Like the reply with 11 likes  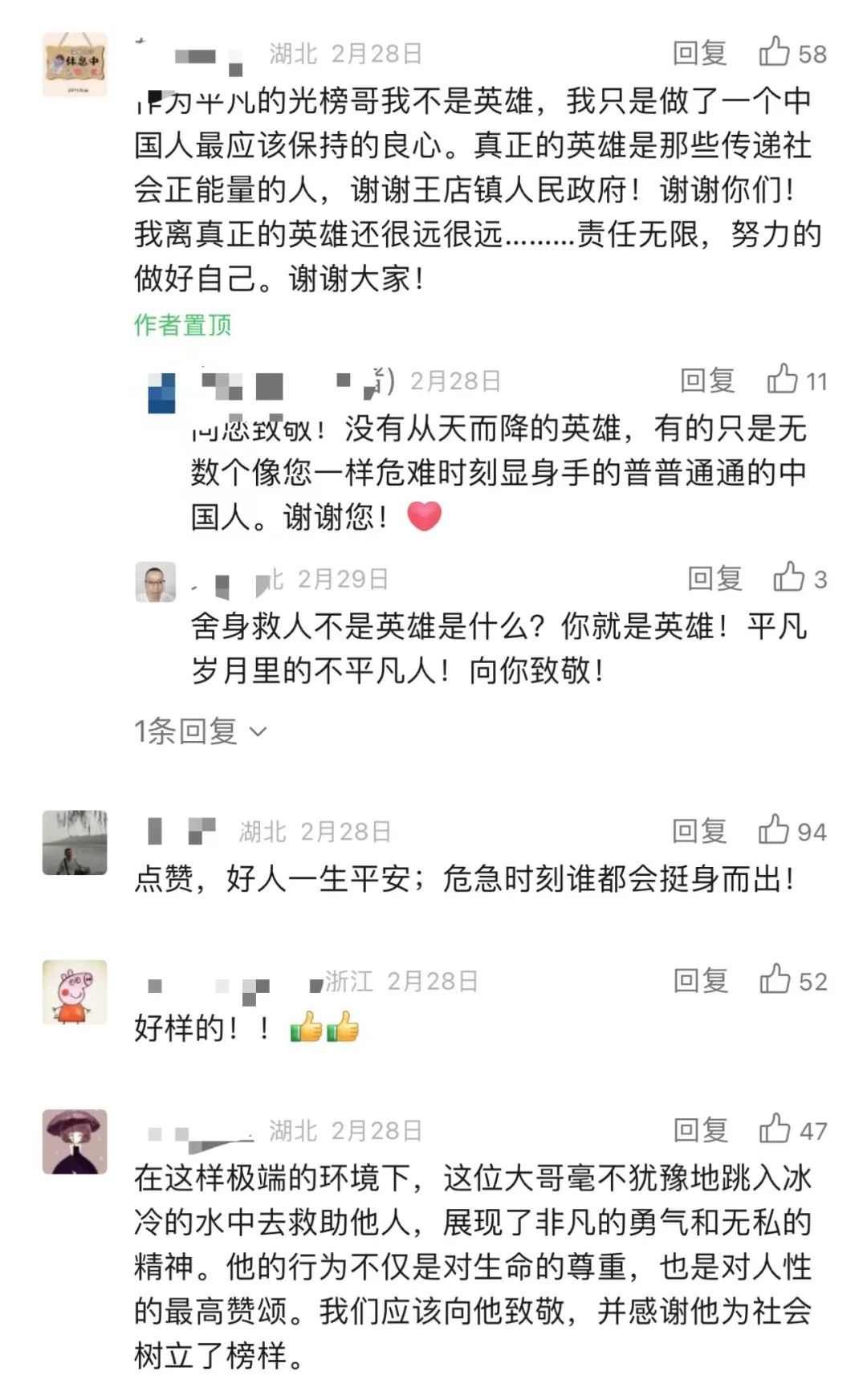click(x=796, y=381)
